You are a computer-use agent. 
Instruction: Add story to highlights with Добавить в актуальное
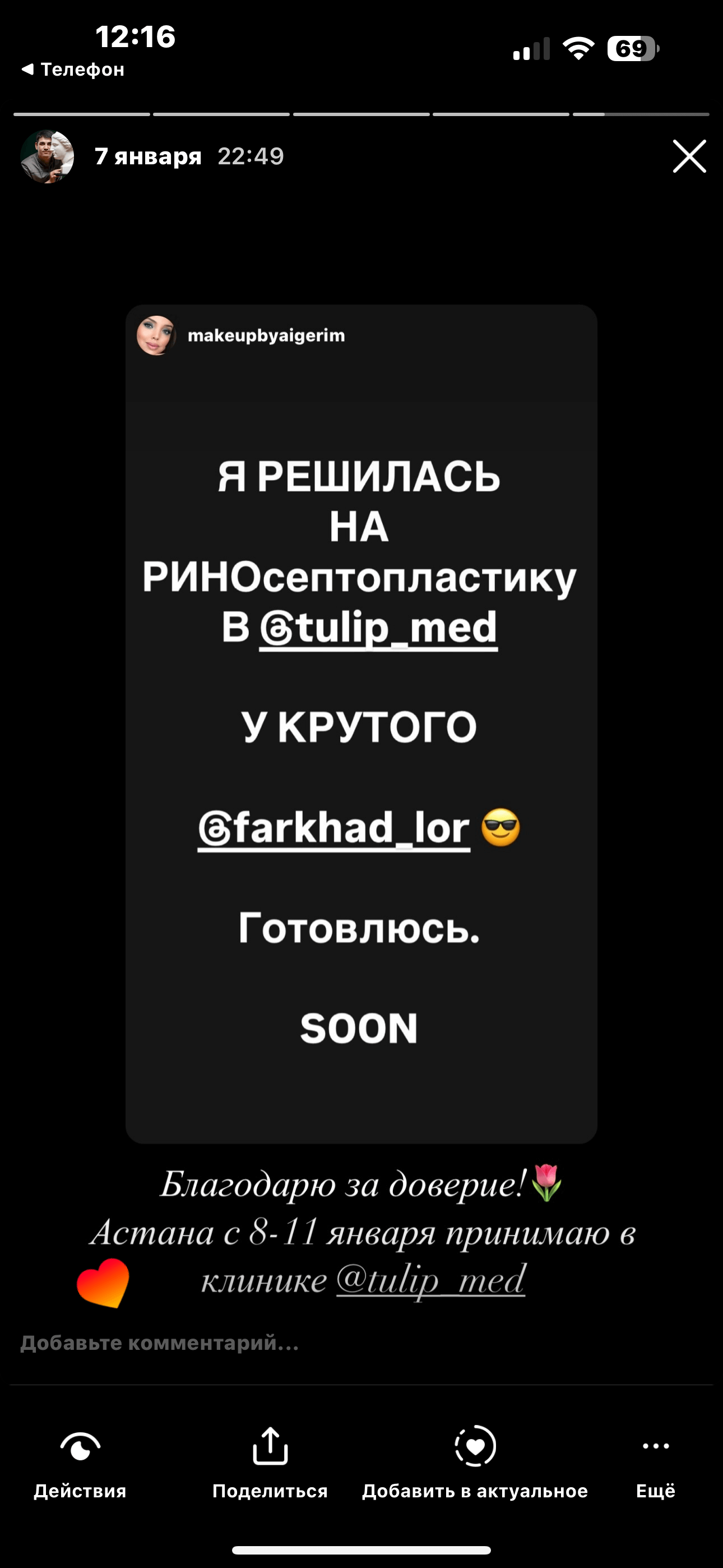pyautogui.click(x=475, y=1461)
